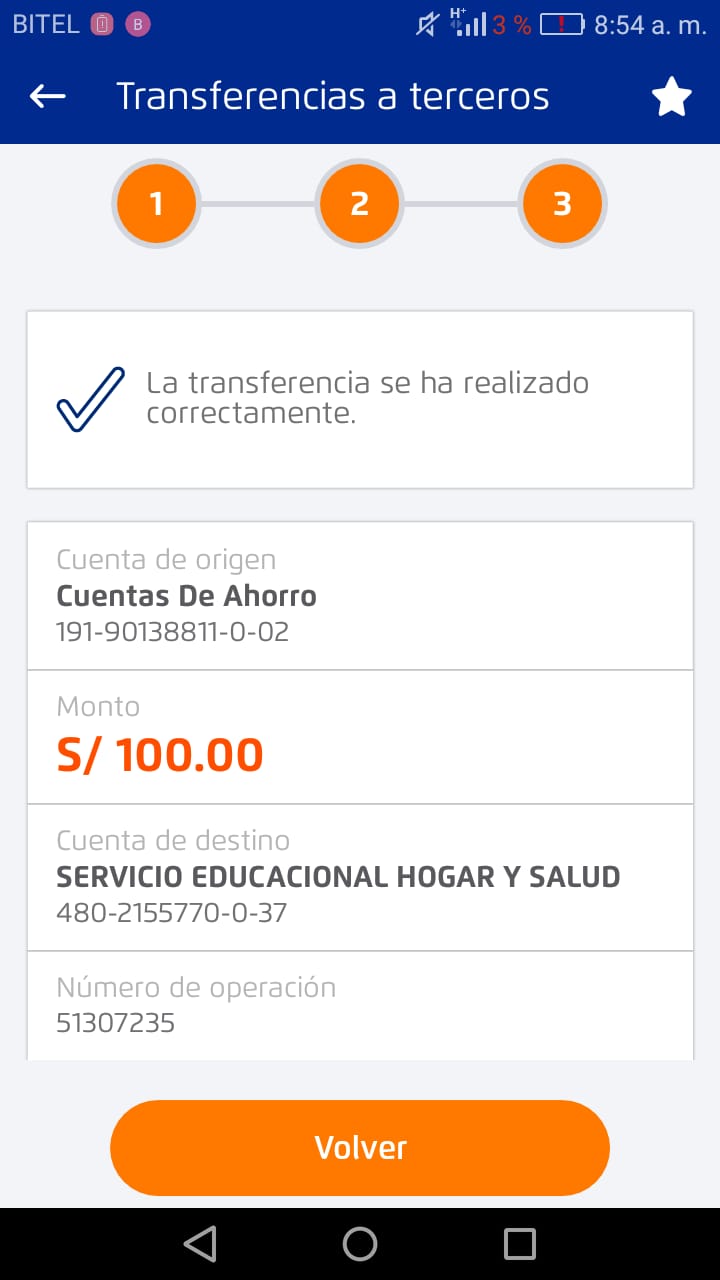
Task: Mark this transfer as favorite with star
Action: 671,97
